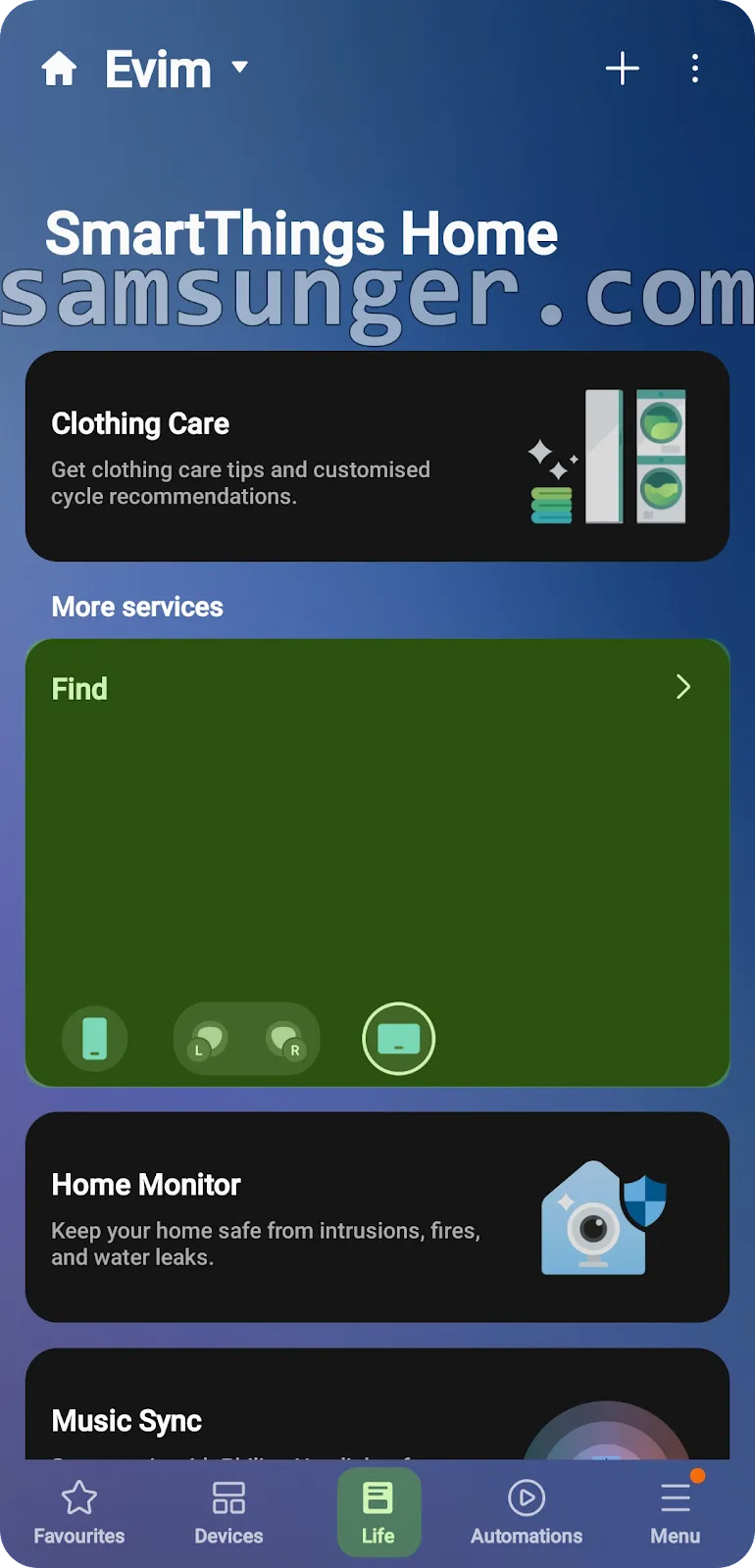This screenshot has height=1568, width=755.
Task: Go to the Devices tab
Action: pos(228,1512)
